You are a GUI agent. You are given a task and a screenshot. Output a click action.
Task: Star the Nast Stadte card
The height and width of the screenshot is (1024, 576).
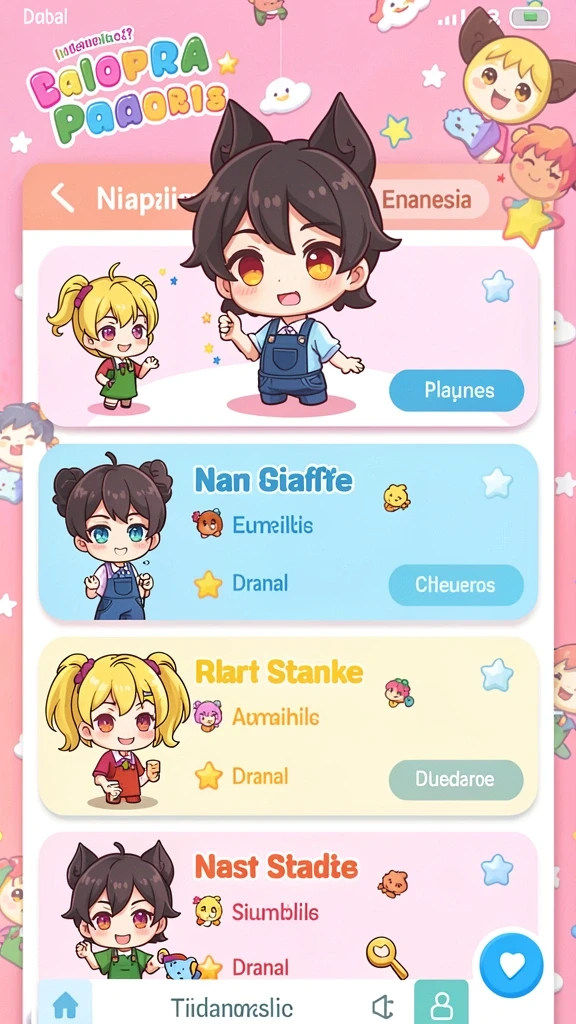coord(498,870)
